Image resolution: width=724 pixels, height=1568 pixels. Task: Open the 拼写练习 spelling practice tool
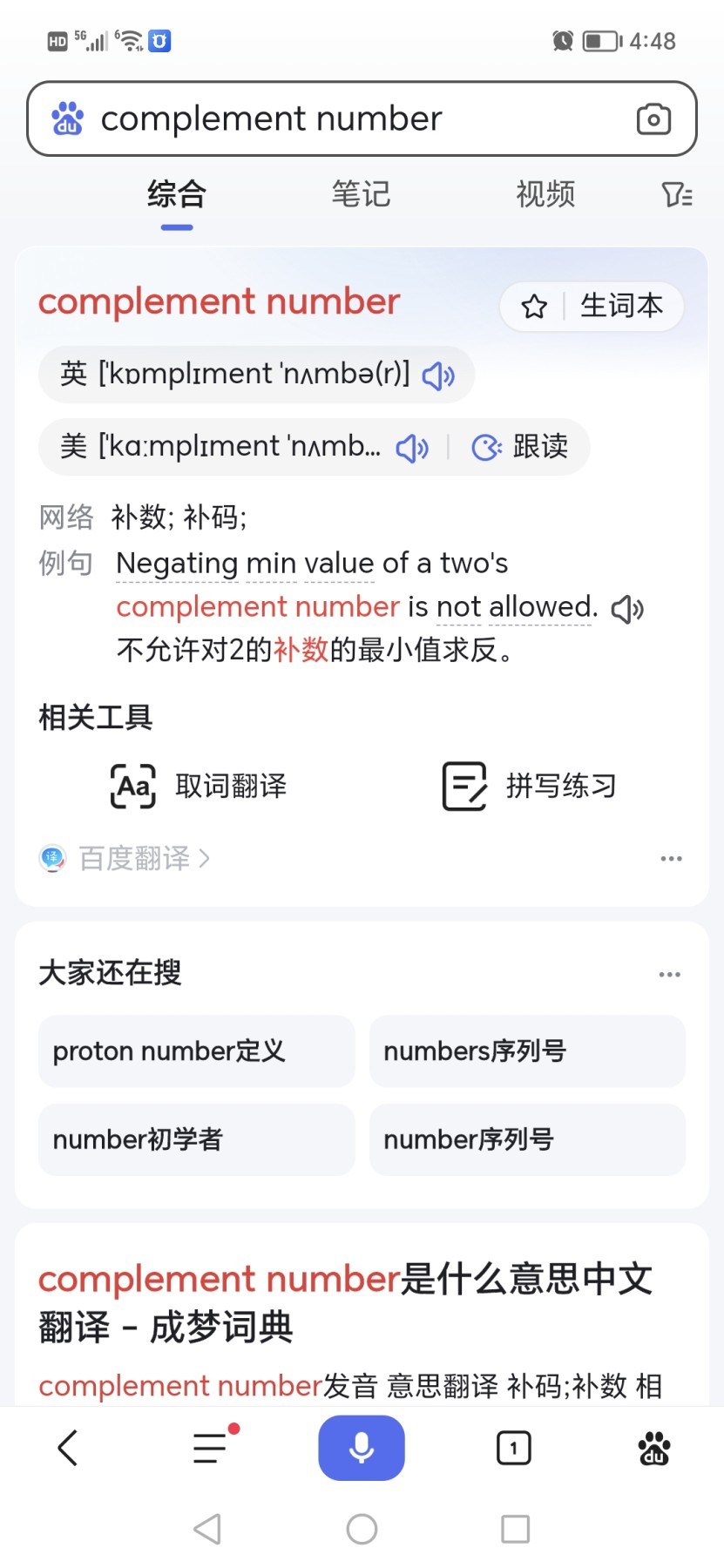pos(463,785)
